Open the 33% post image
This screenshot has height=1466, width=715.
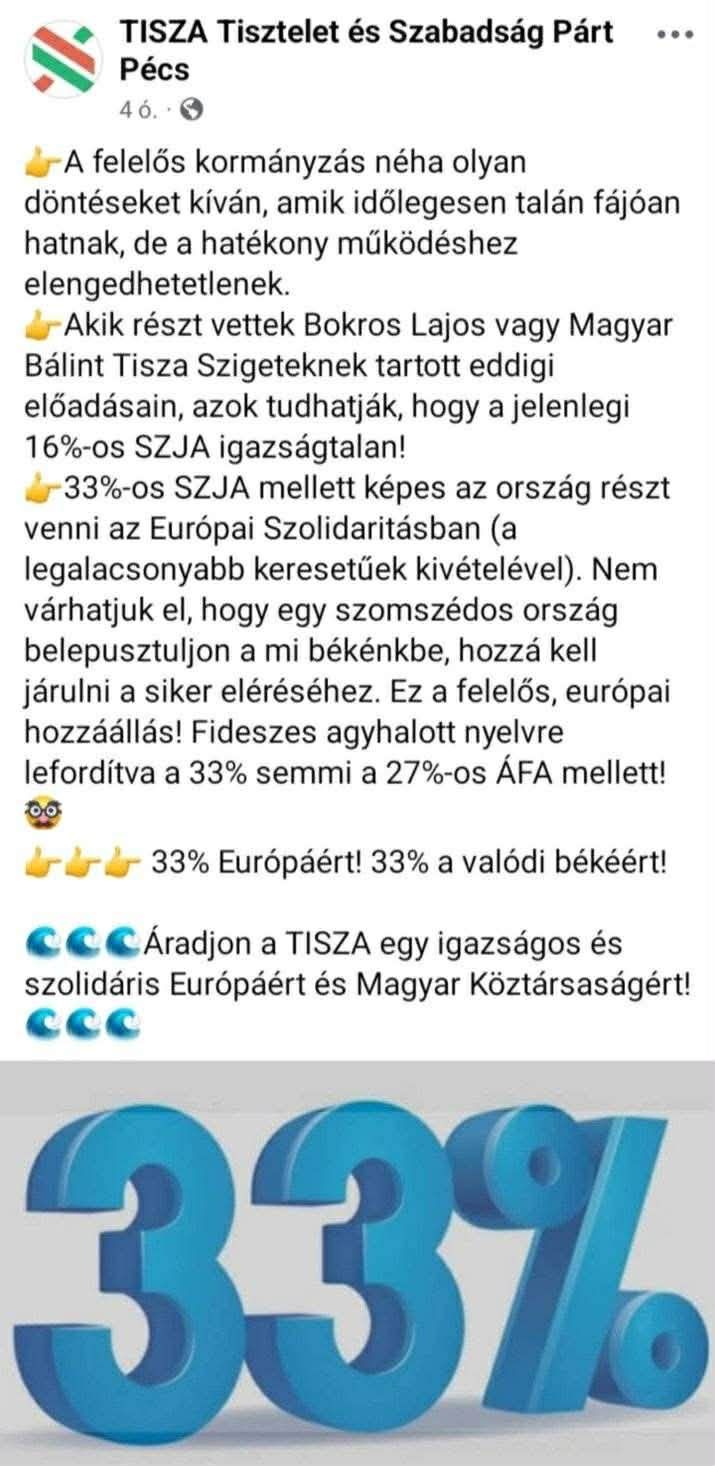357,1263
